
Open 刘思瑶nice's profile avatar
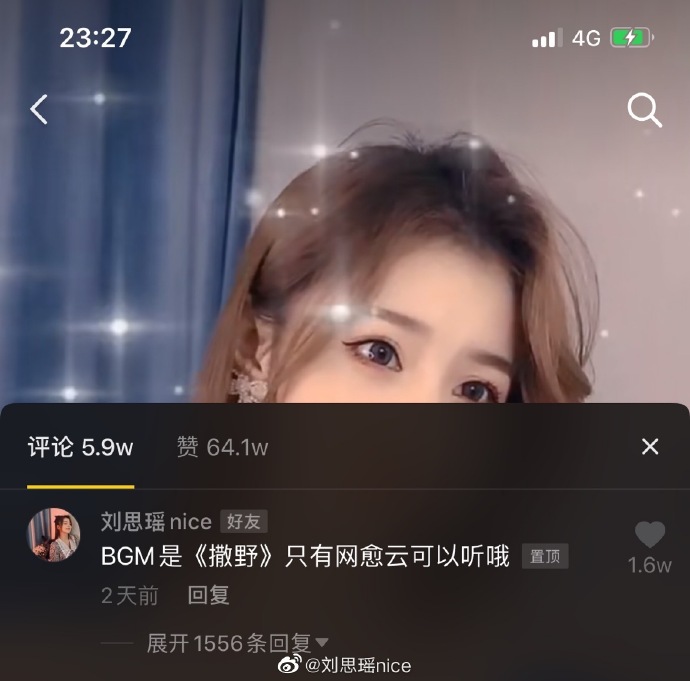(x=53, y=534)
